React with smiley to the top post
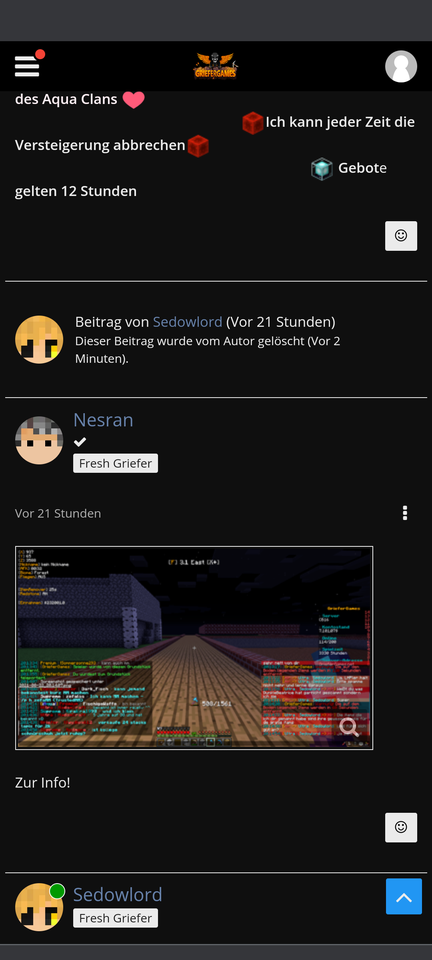This screenshot has height=960, width=432. [x=401, y=236]
